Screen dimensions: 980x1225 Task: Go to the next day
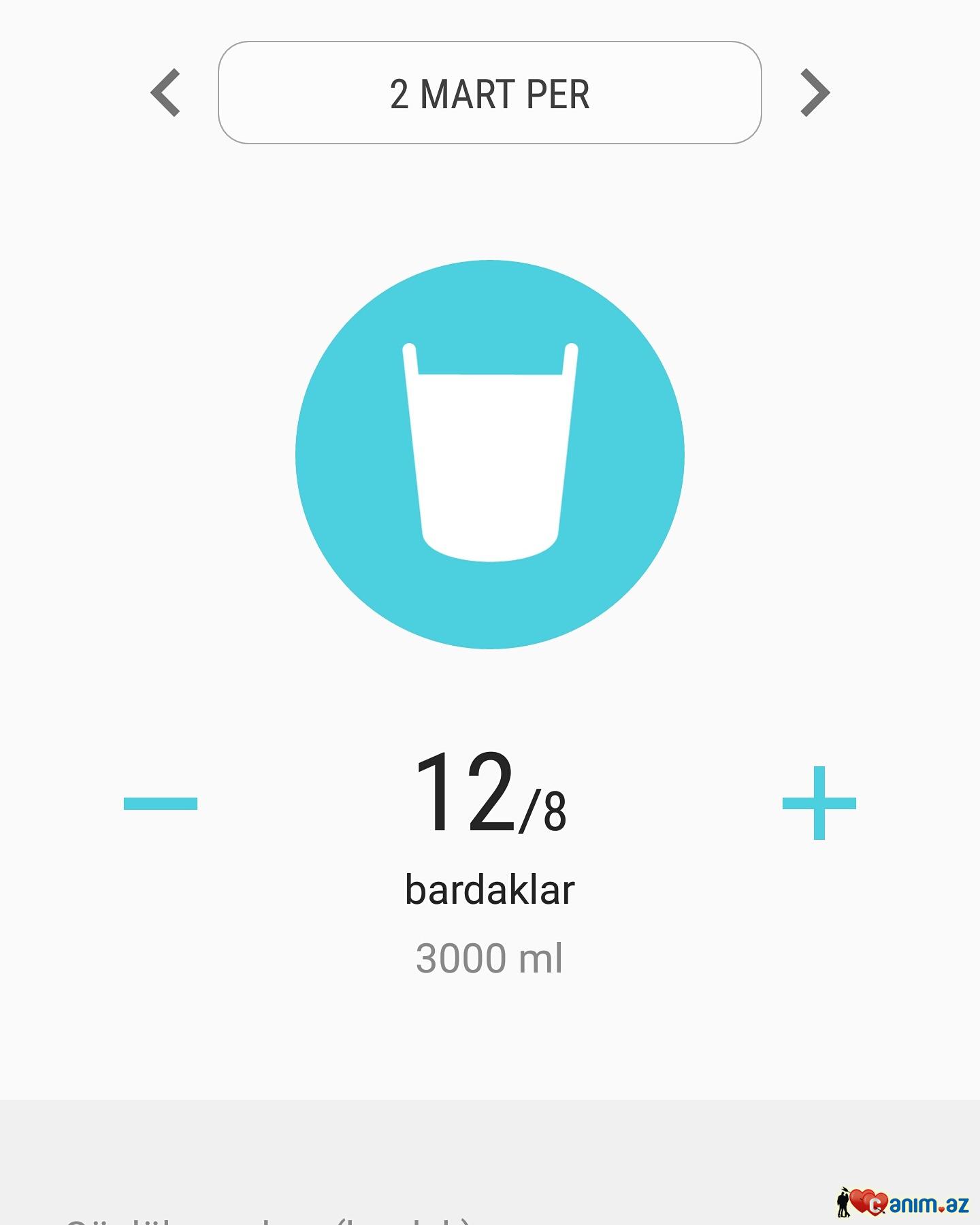coord(815,93)
